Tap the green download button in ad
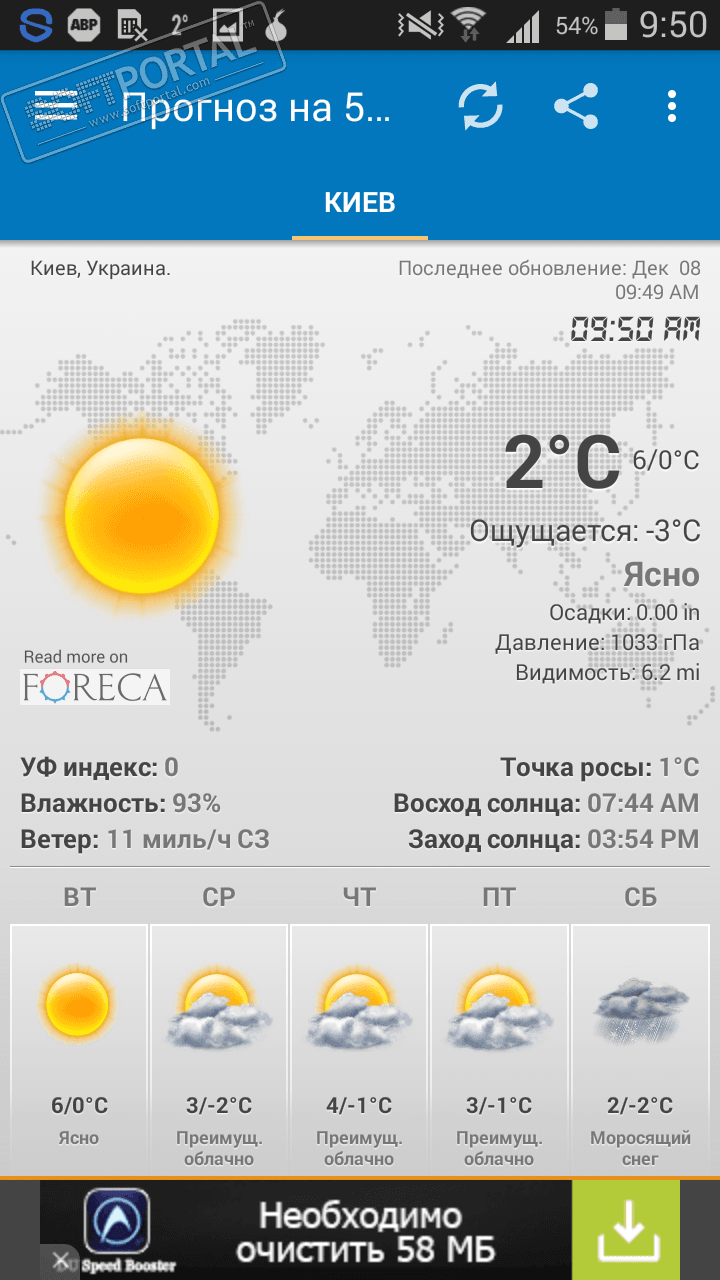Image resolution: width=720 pixels, height=1280 pixels. pyautogui.click(x=626, y=1230)
